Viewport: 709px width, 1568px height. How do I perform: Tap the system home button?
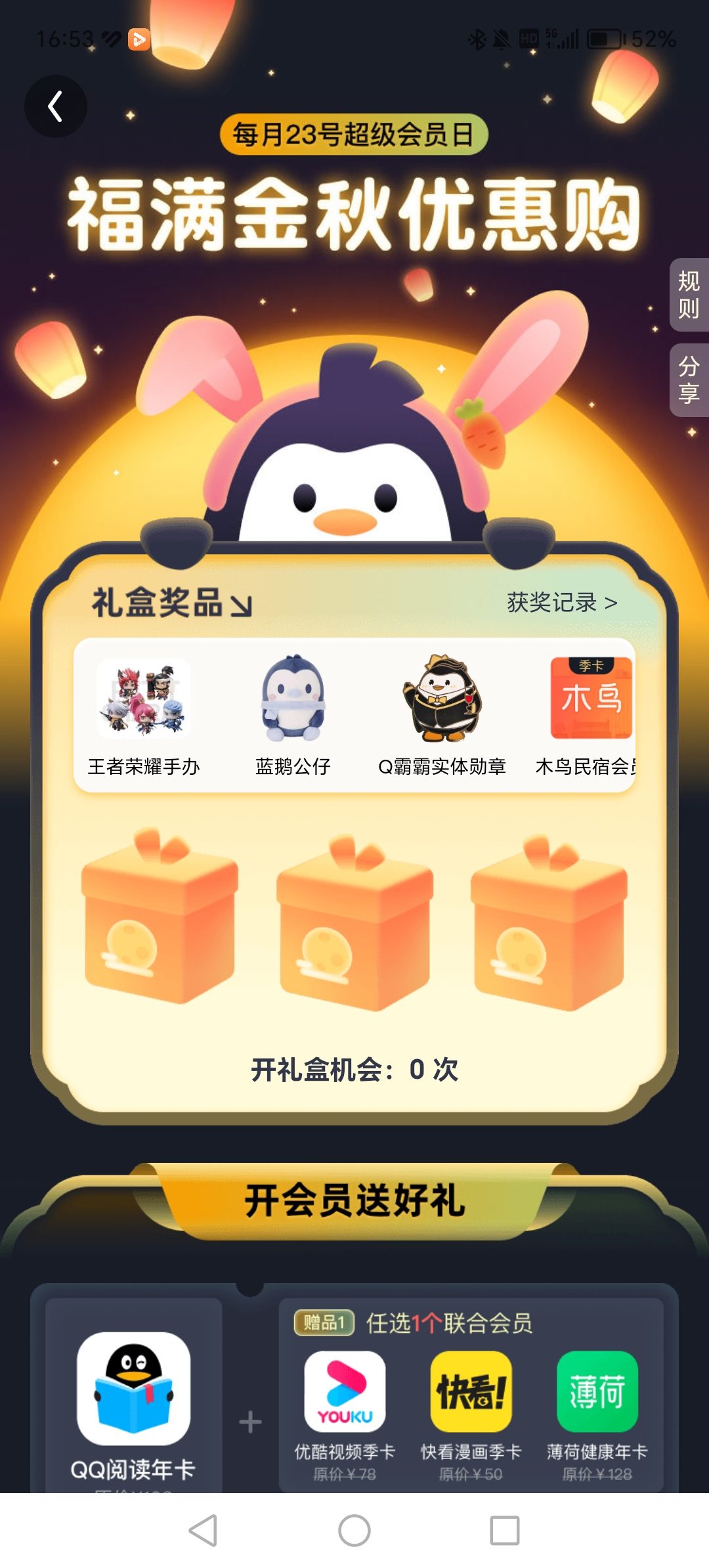click(354, 1531)
